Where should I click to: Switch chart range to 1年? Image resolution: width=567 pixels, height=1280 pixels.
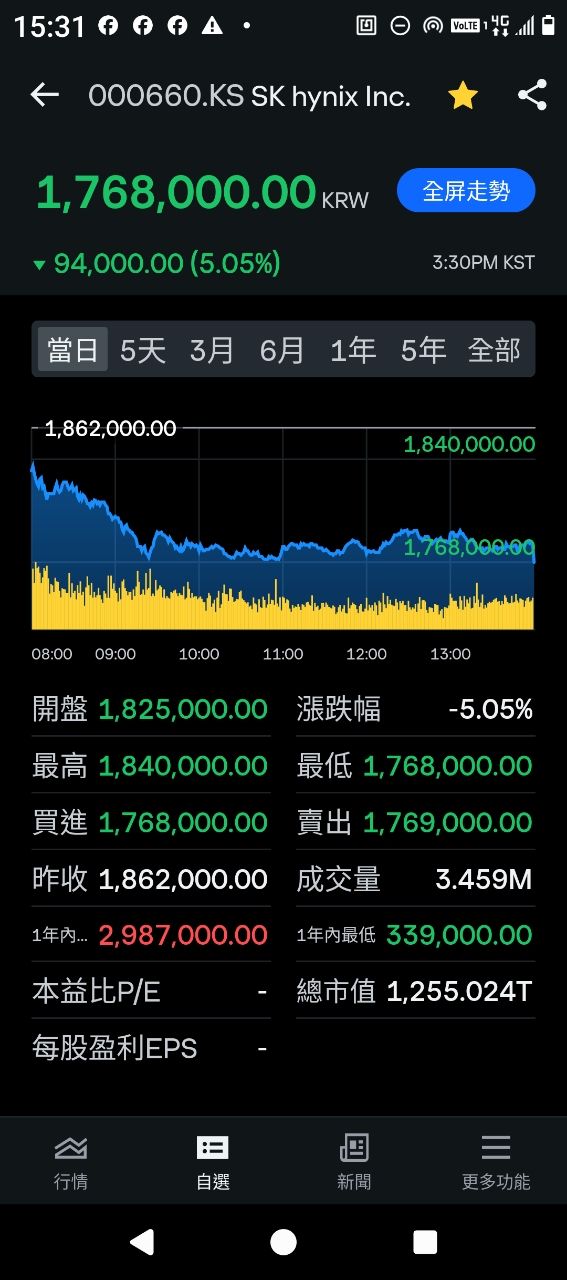click(353, 350)
